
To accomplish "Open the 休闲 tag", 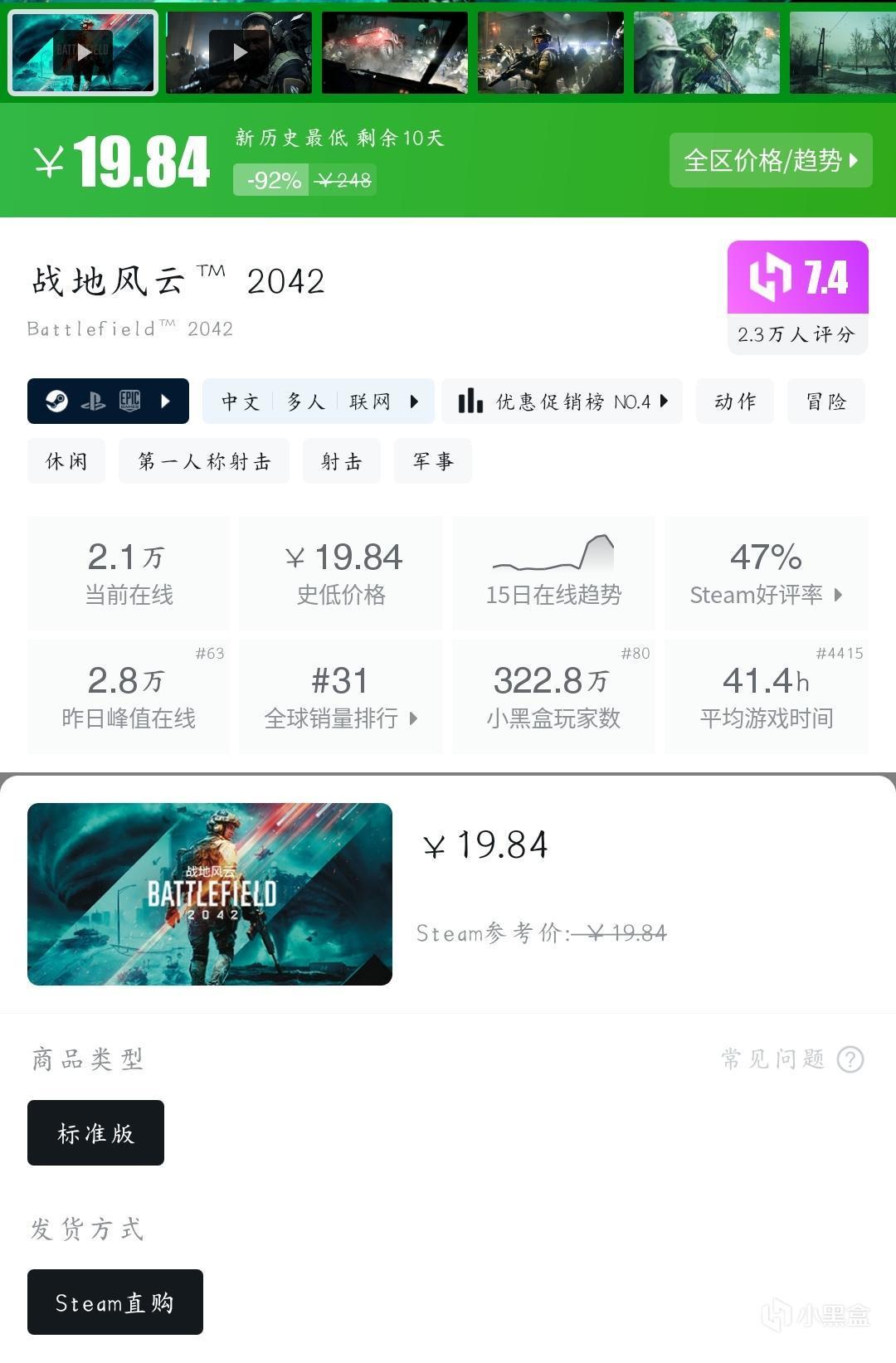I will point(66,461).
